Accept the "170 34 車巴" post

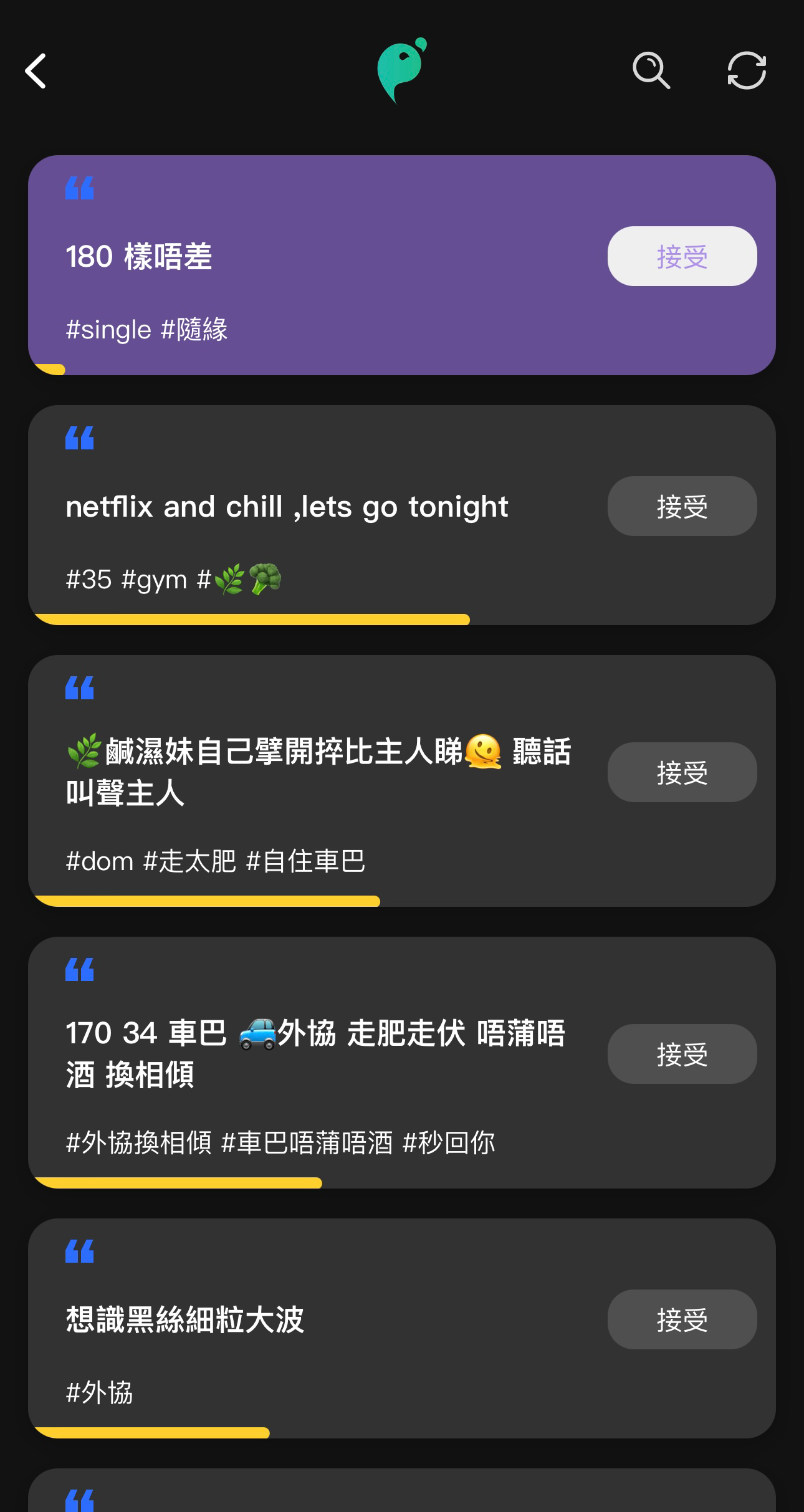click(x=682, y=1054)
